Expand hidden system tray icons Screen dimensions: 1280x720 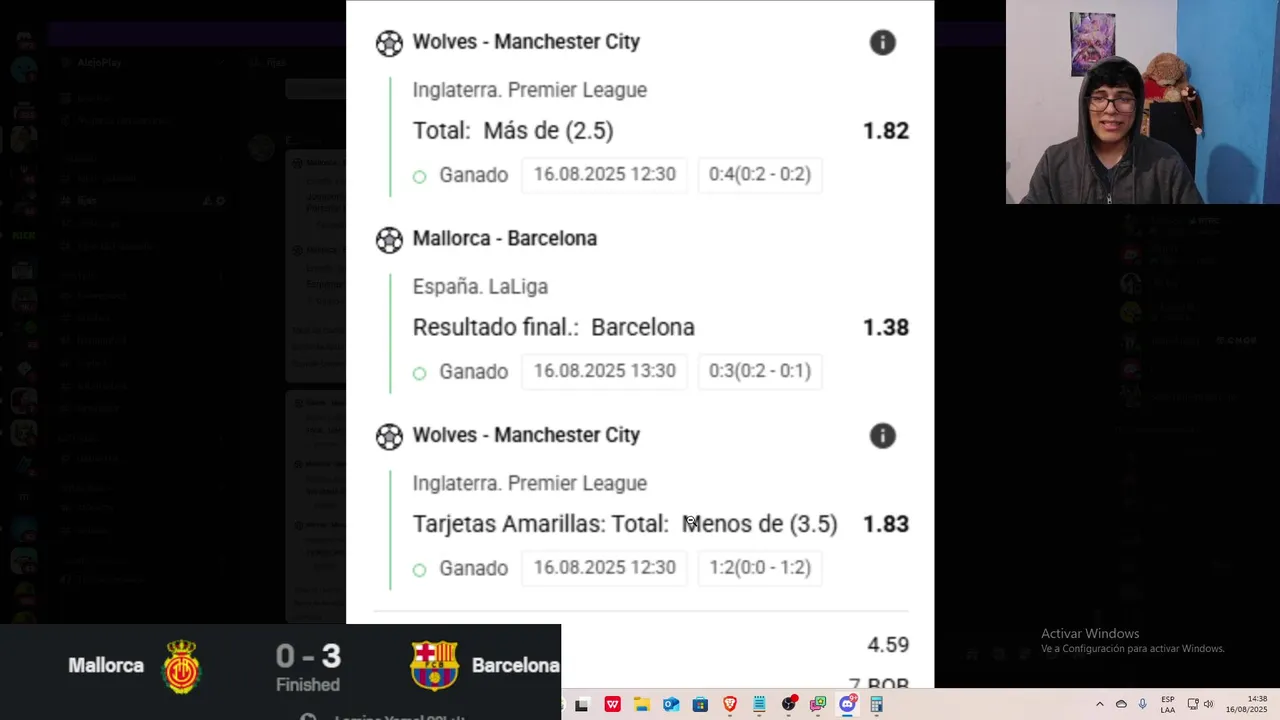[x=1100, y=704]
